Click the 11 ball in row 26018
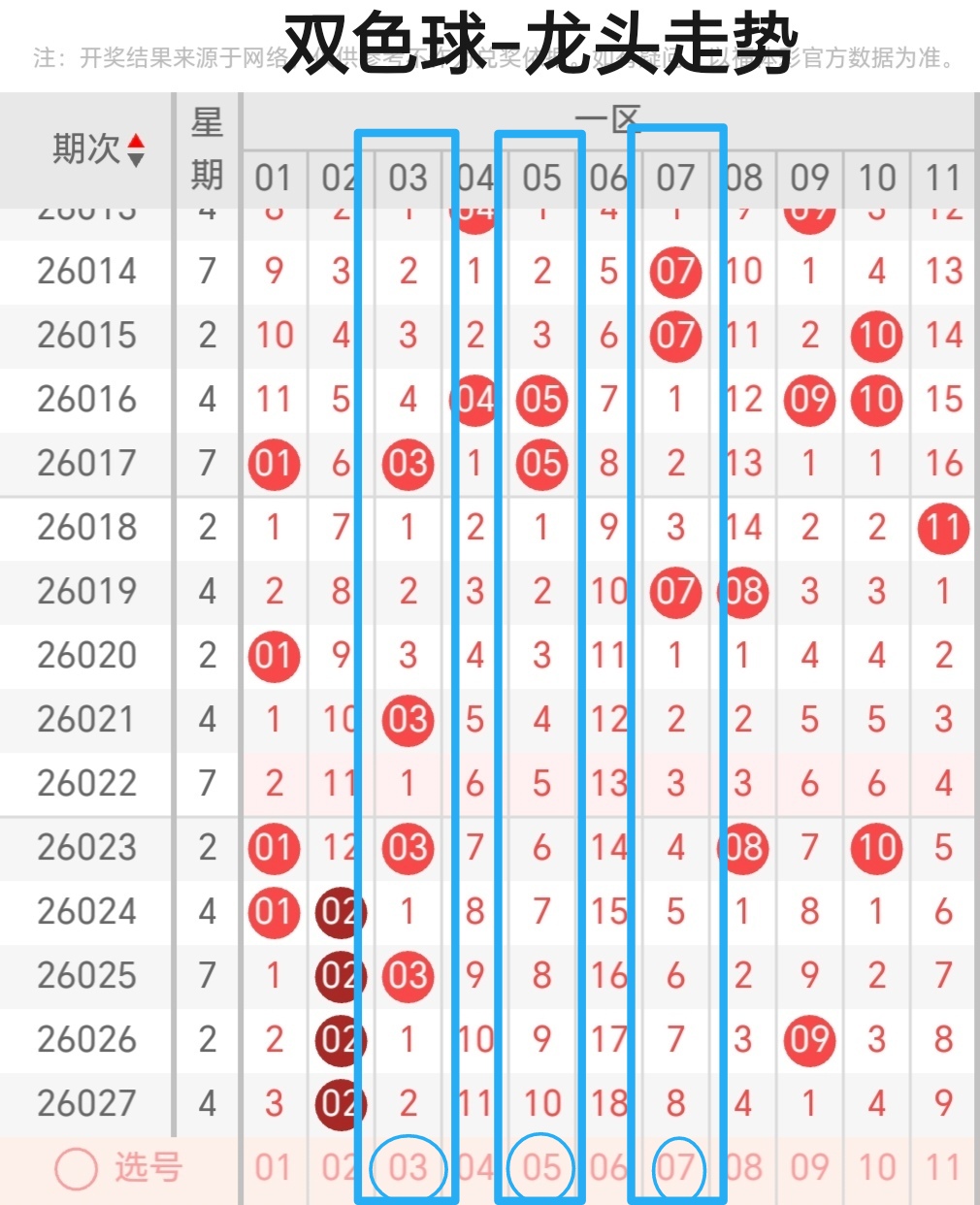 coord(942,528)
